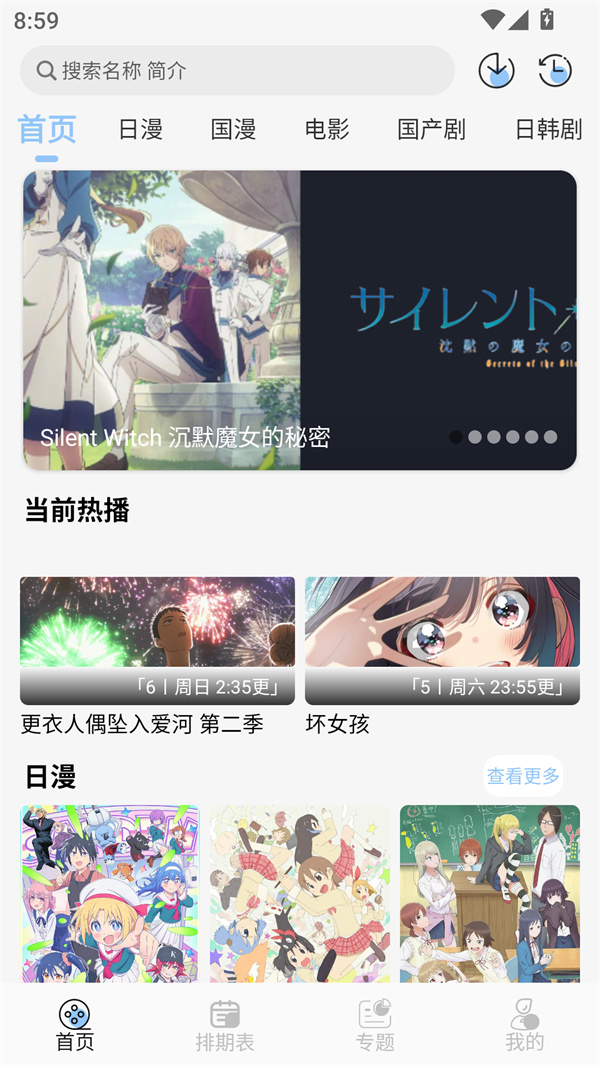Open the downloads icon
600x1066 pixels.
[496, 71]
